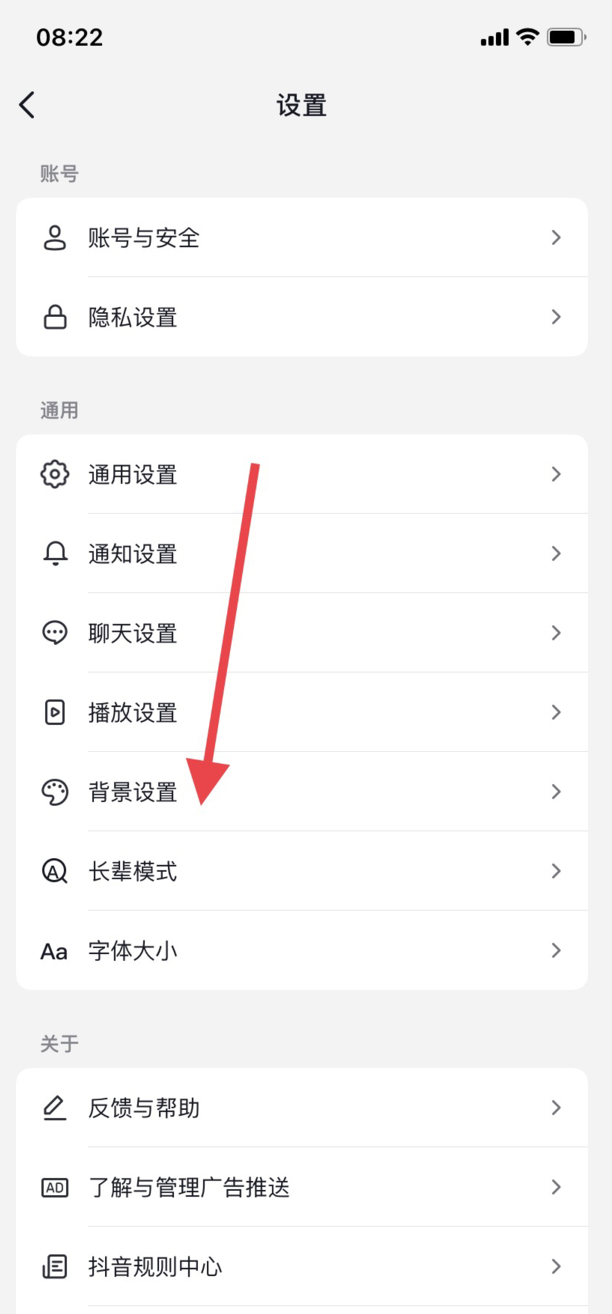
Task: Open 背景设置 row
Action: click(x=300, y=792)
